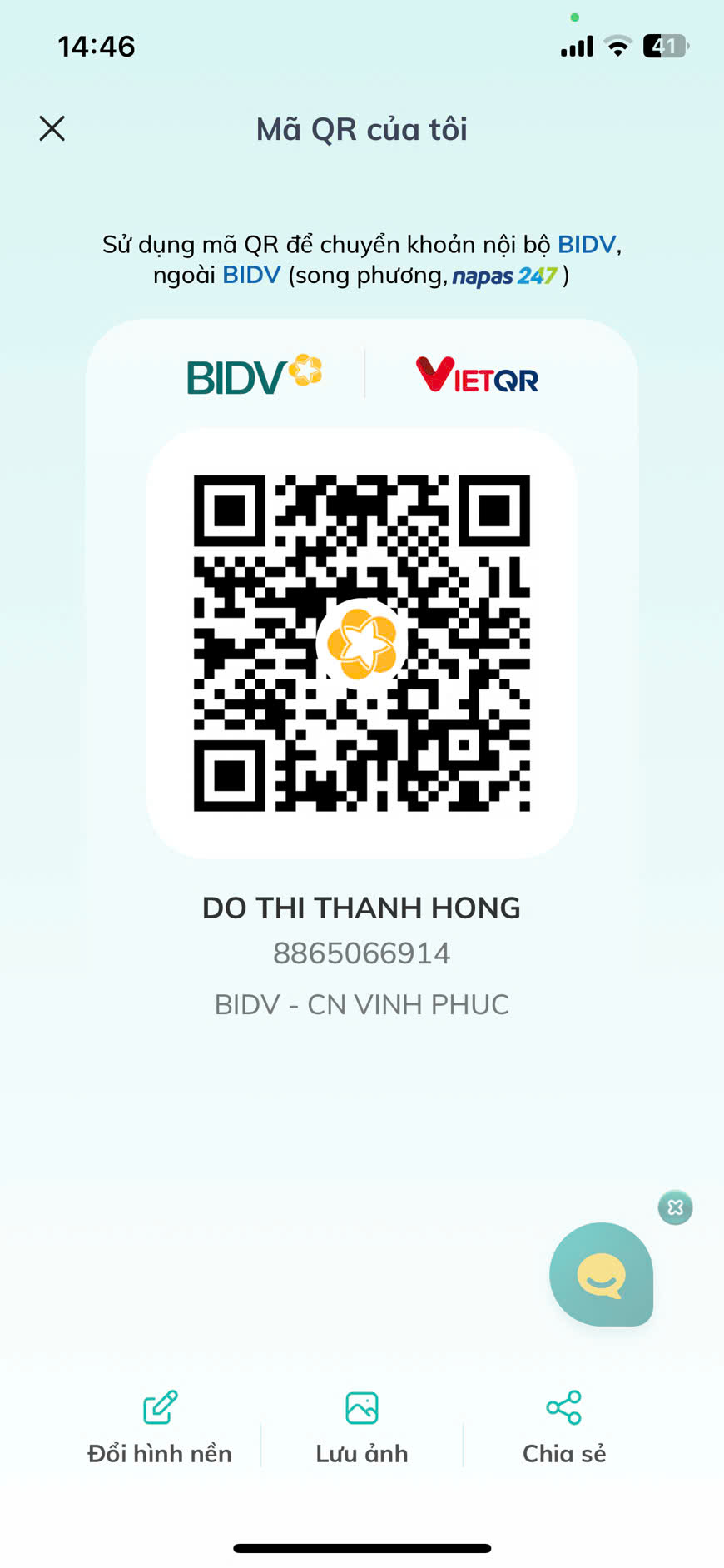The width and height of the screenshot is (724, 1568).
Task: Close the Mã QR của tôi screen
Action: click(x=52, y=128)
